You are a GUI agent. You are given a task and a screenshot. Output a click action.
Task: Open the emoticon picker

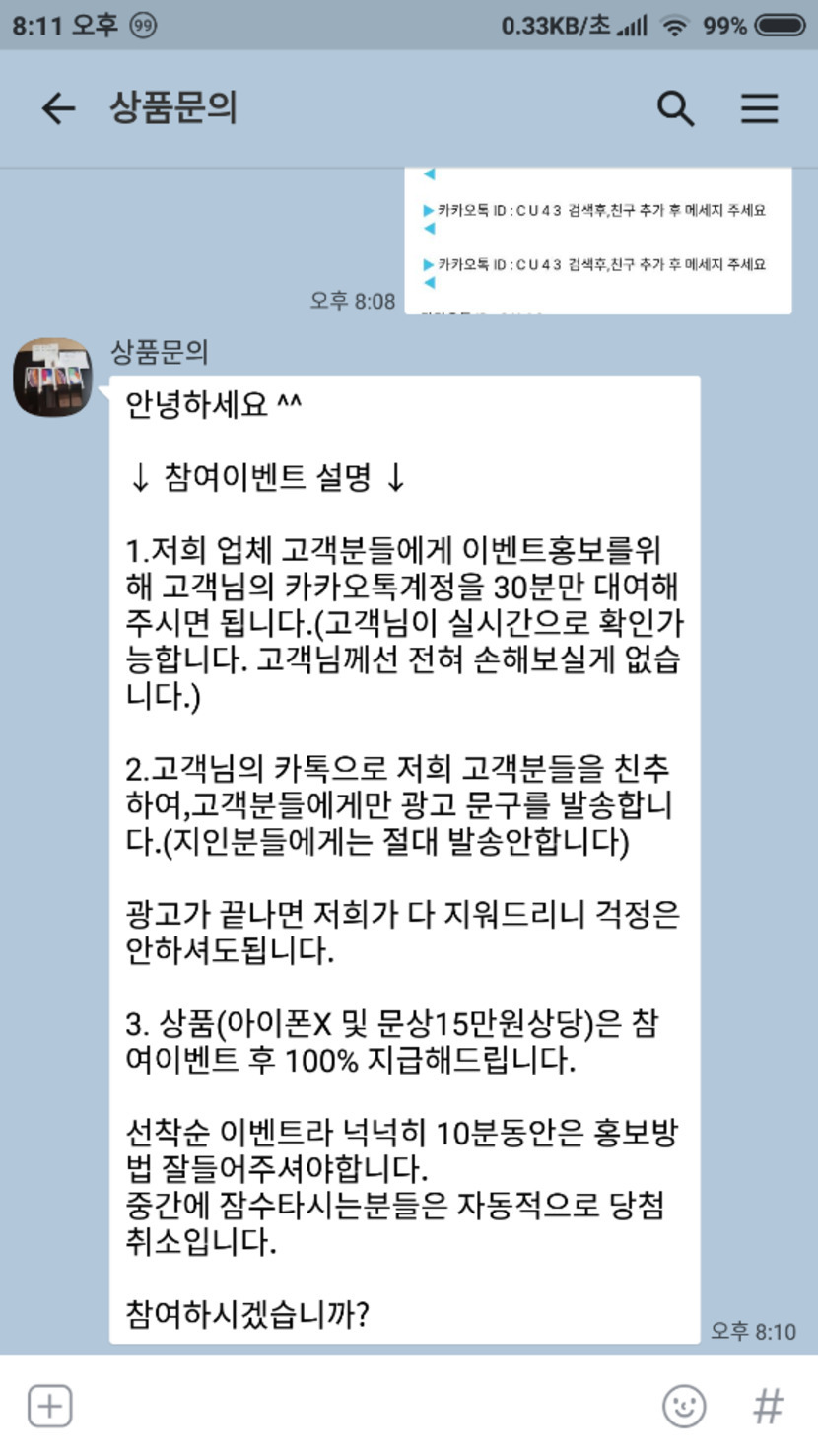[x=683, y=1405]
